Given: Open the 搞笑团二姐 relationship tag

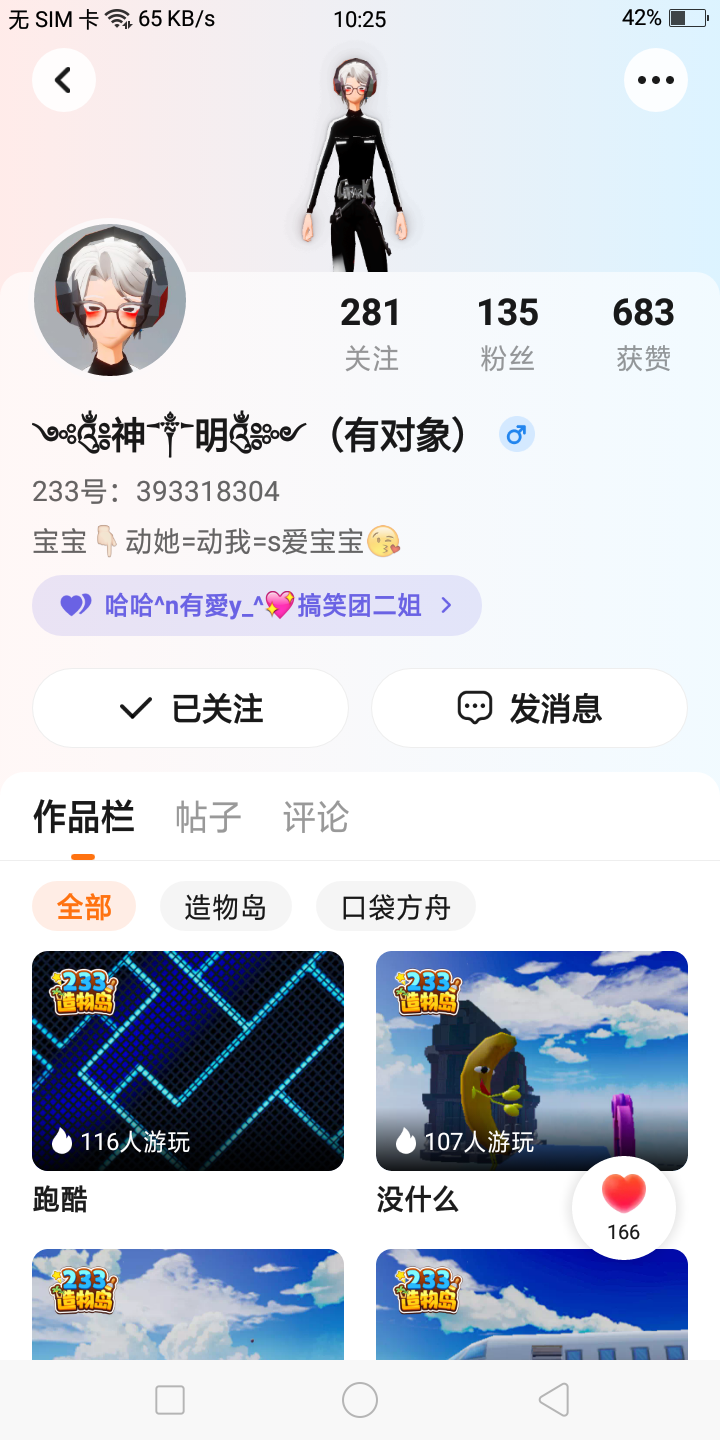Looking at the screenshot, I should pos(257,605).
